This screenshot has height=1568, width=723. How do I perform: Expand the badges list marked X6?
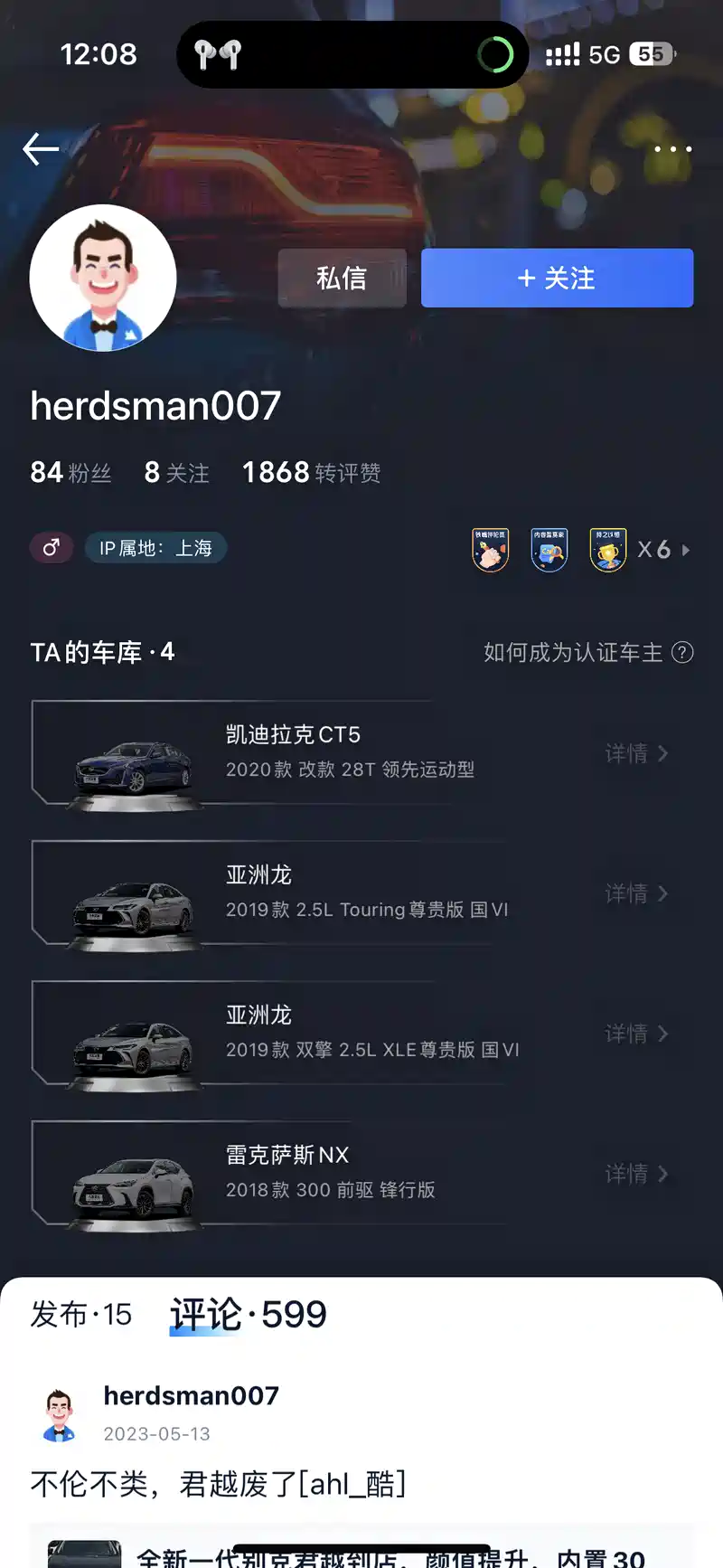coord(662,550)
